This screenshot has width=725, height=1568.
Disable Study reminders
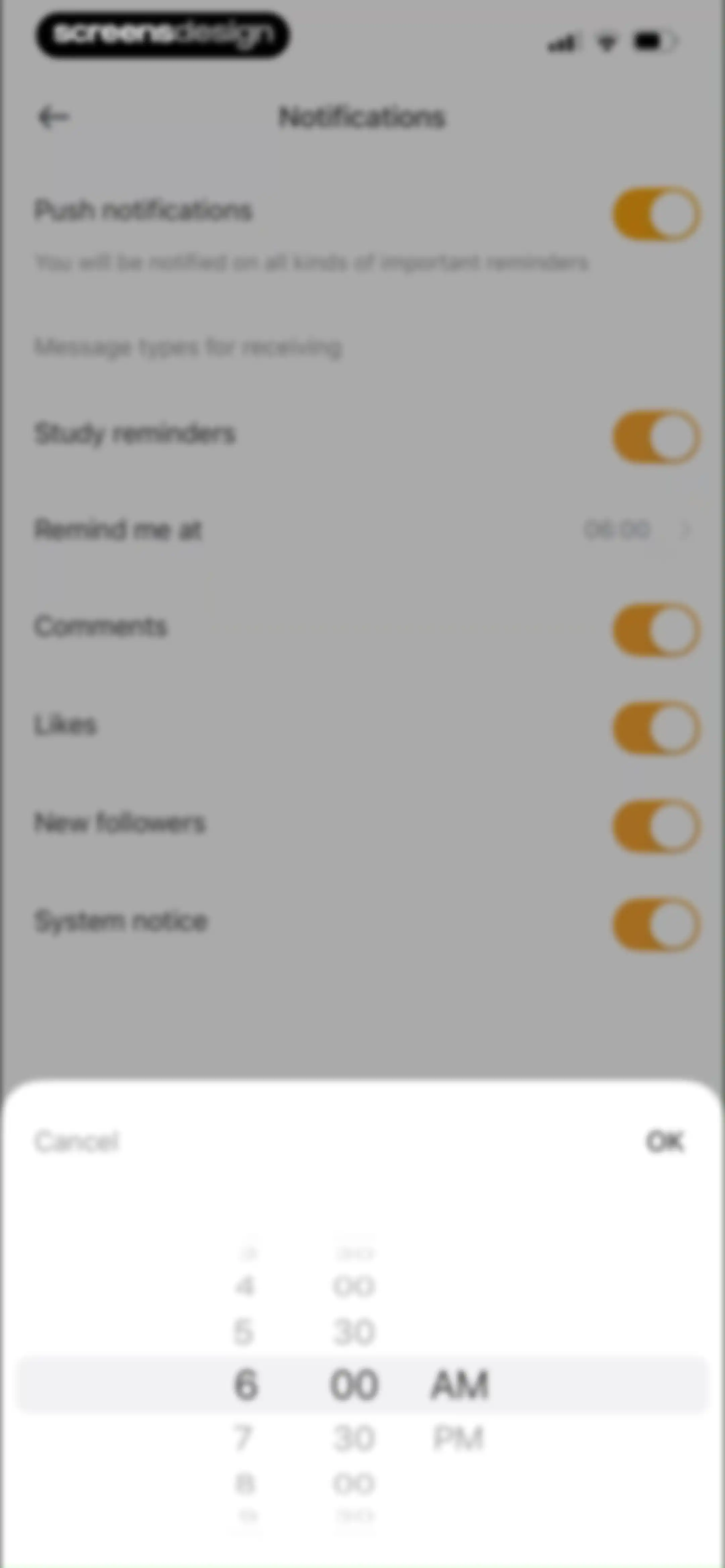(x=656, y=437)
